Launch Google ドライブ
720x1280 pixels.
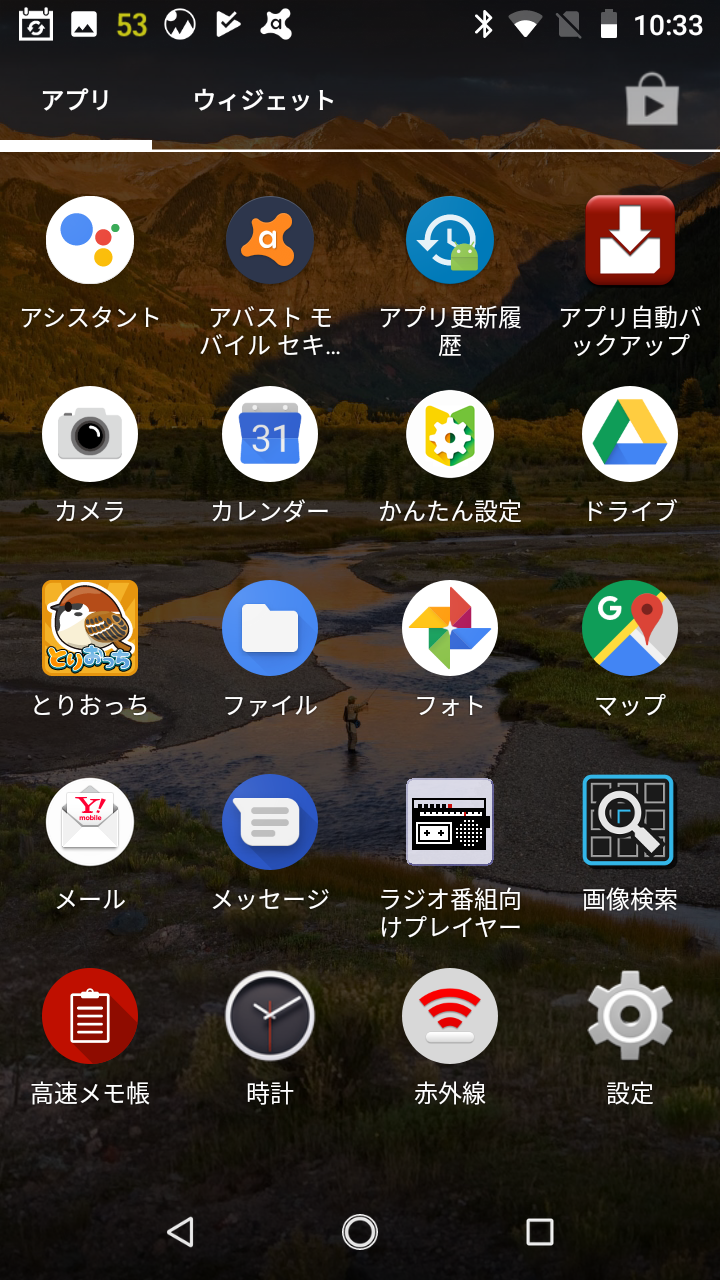630,434
